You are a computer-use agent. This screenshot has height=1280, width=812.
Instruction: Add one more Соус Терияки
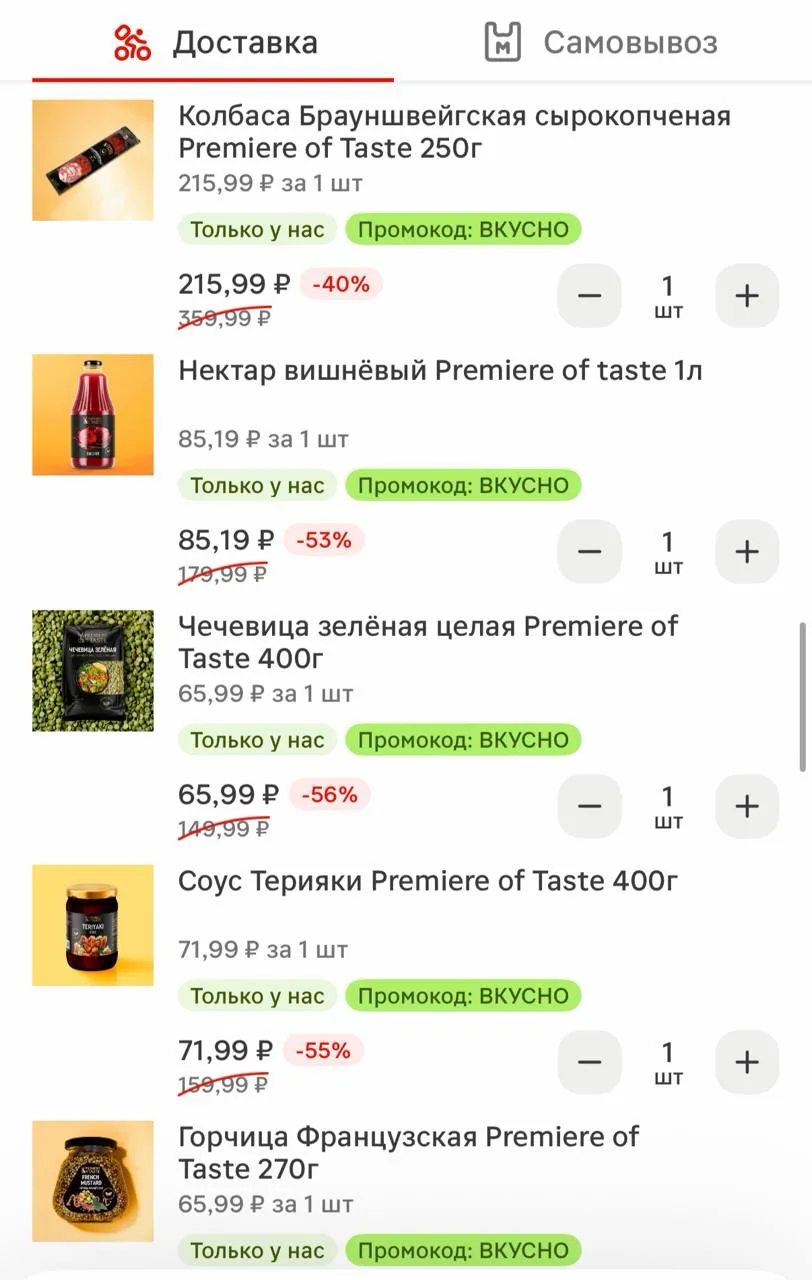(x=747, y=1062)
